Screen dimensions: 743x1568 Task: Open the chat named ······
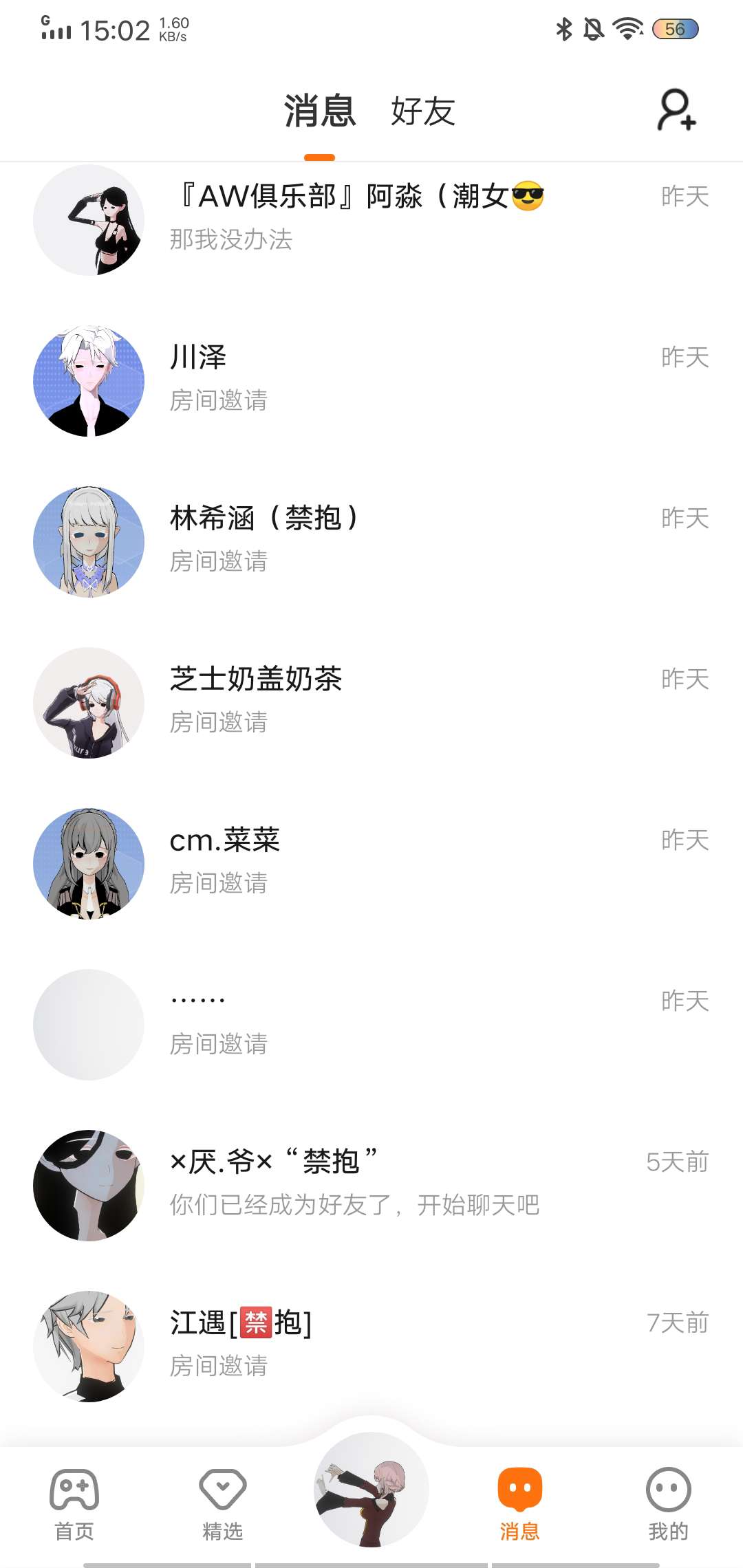[371, 1023]
